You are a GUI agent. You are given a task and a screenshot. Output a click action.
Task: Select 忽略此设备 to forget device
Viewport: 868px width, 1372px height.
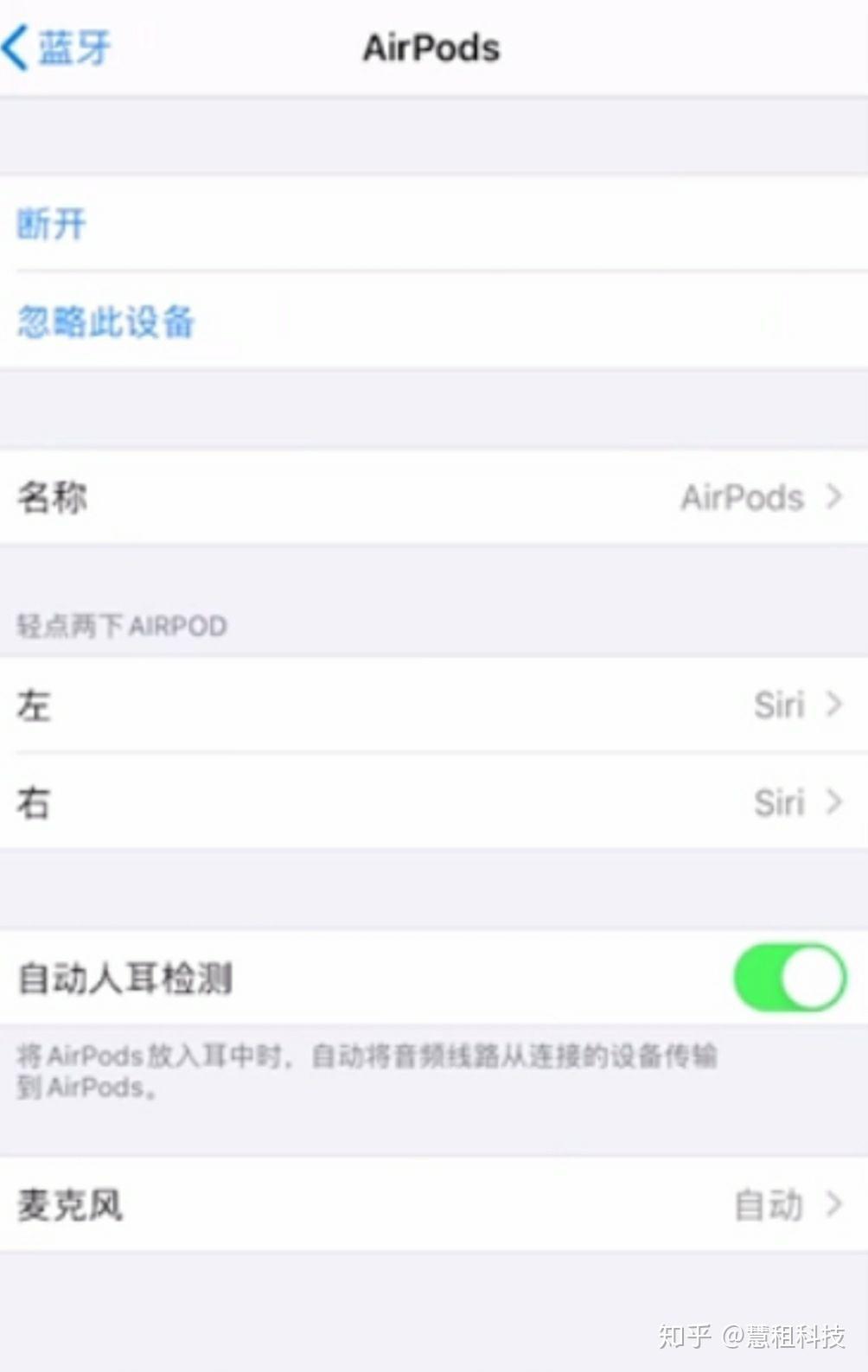[105, 322]
